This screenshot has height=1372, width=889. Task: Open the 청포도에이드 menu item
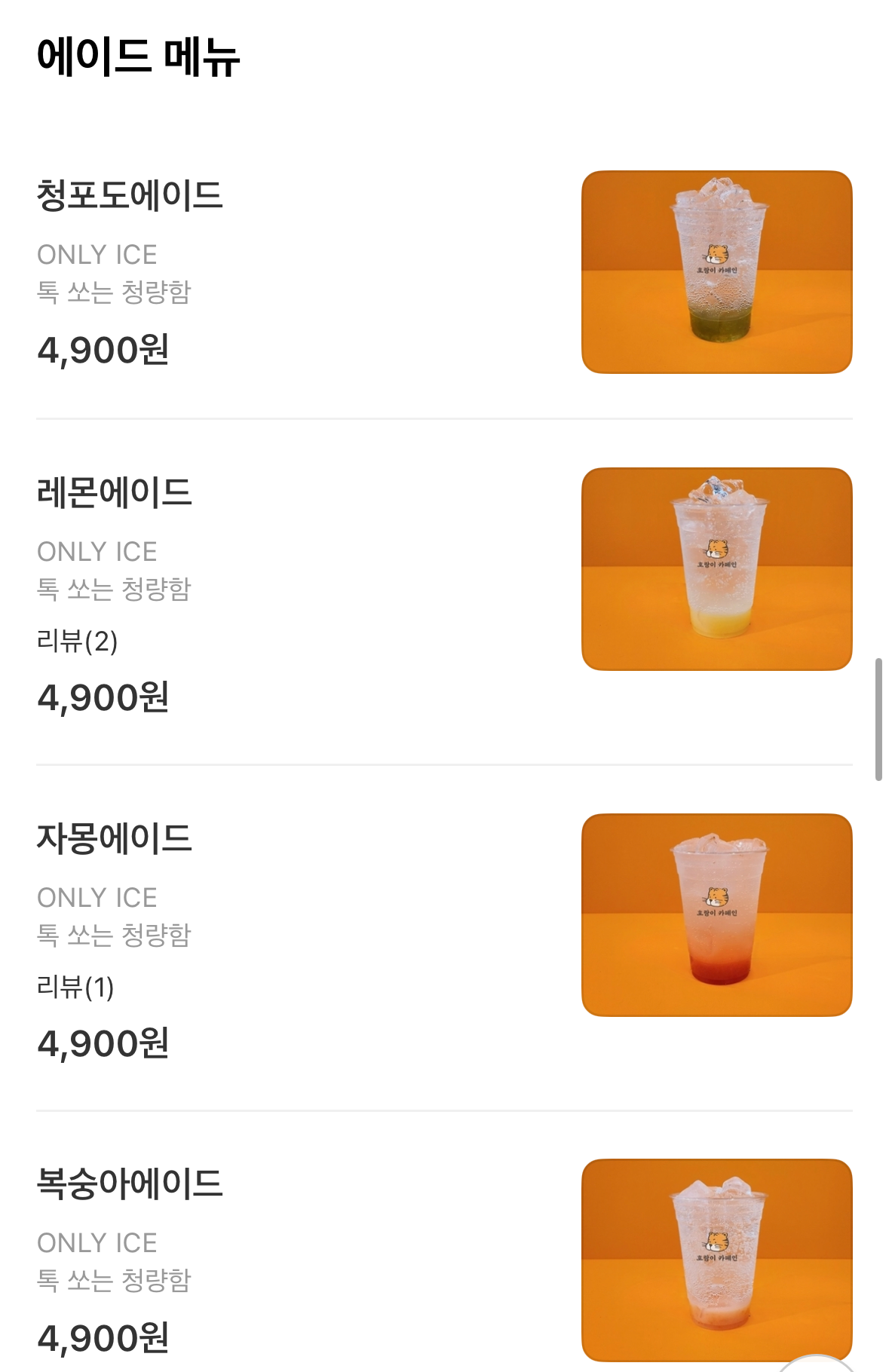click(x=130, y=195)
